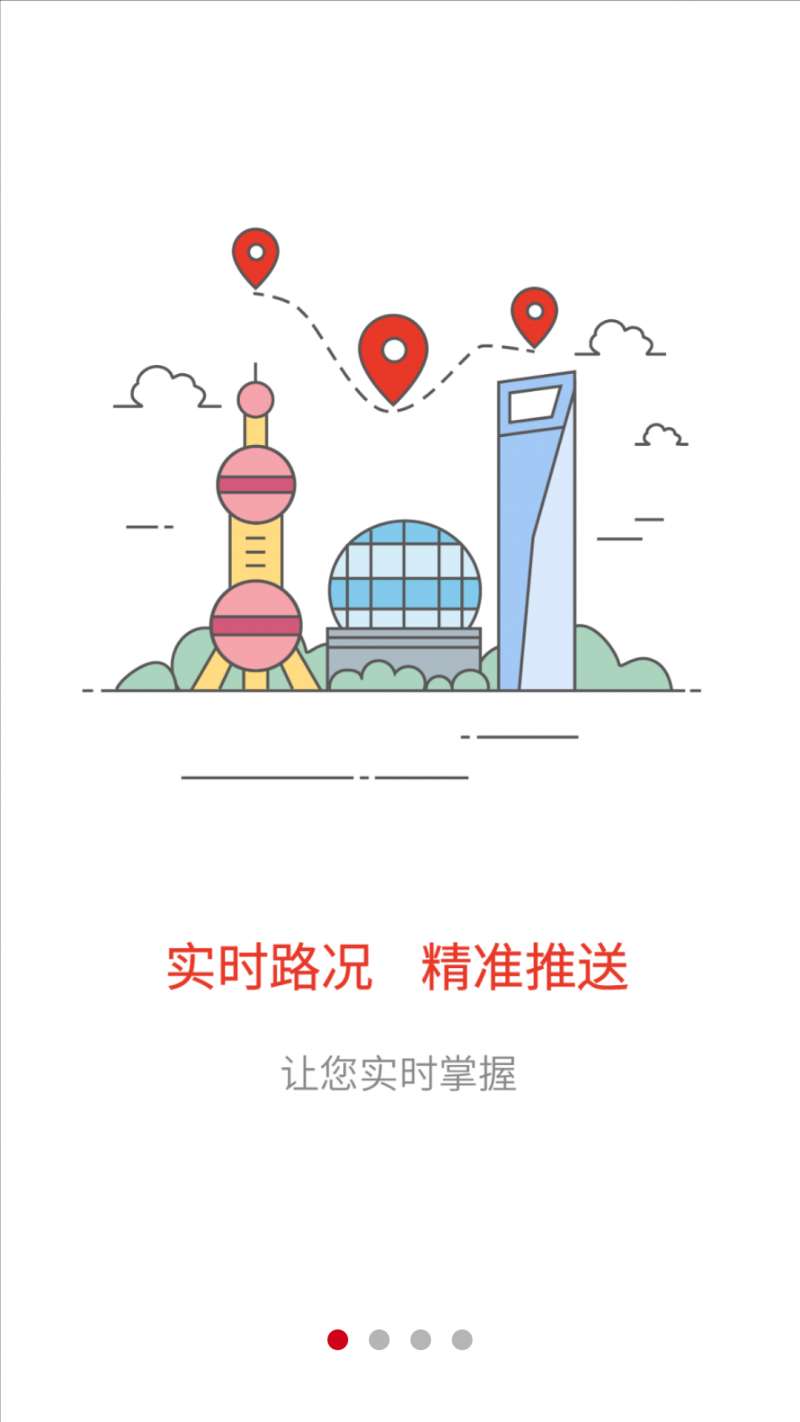
Task: Jump to the second onboarding page dot
Action: point(379,1339)
